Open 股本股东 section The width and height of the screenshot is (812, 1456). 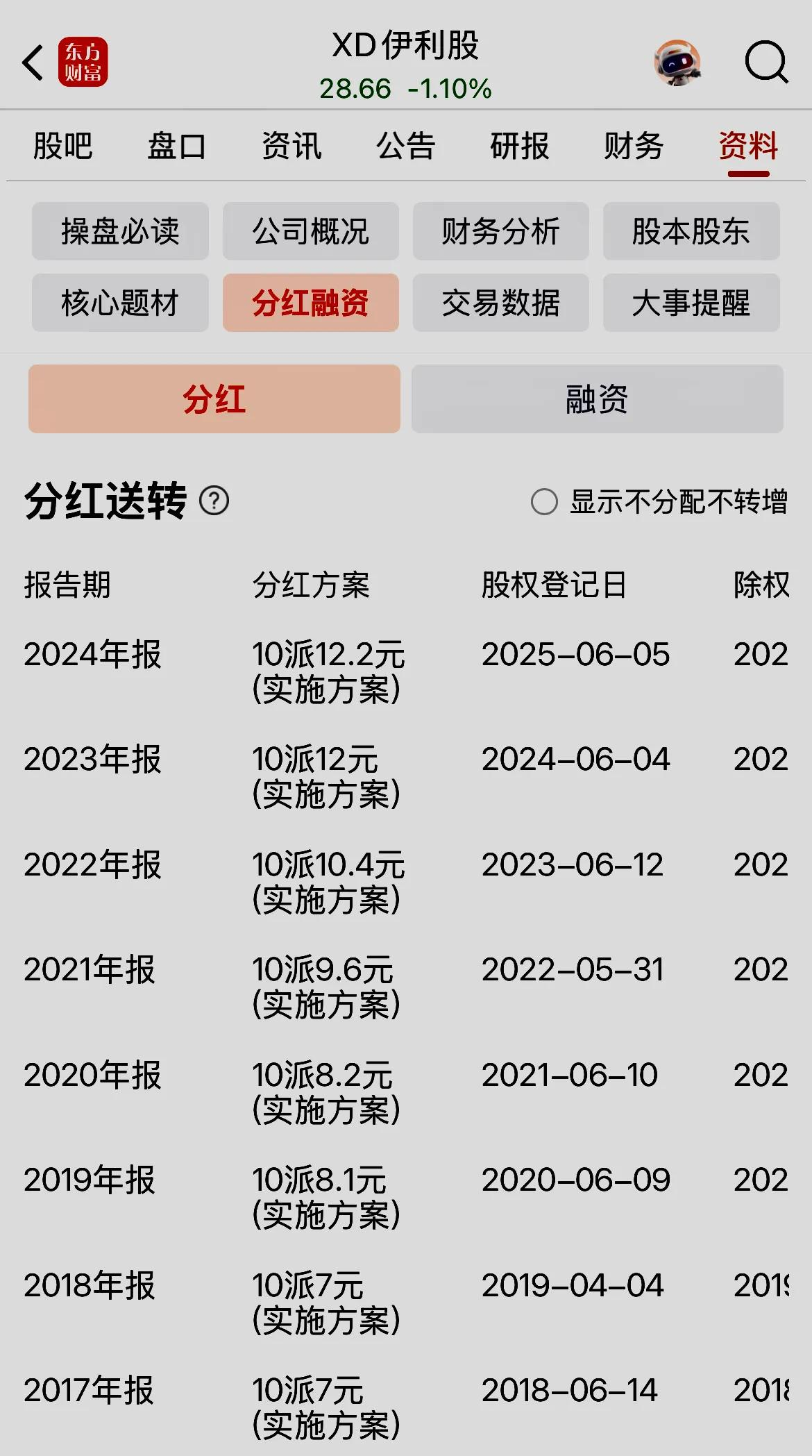click(x=691, y=232)
